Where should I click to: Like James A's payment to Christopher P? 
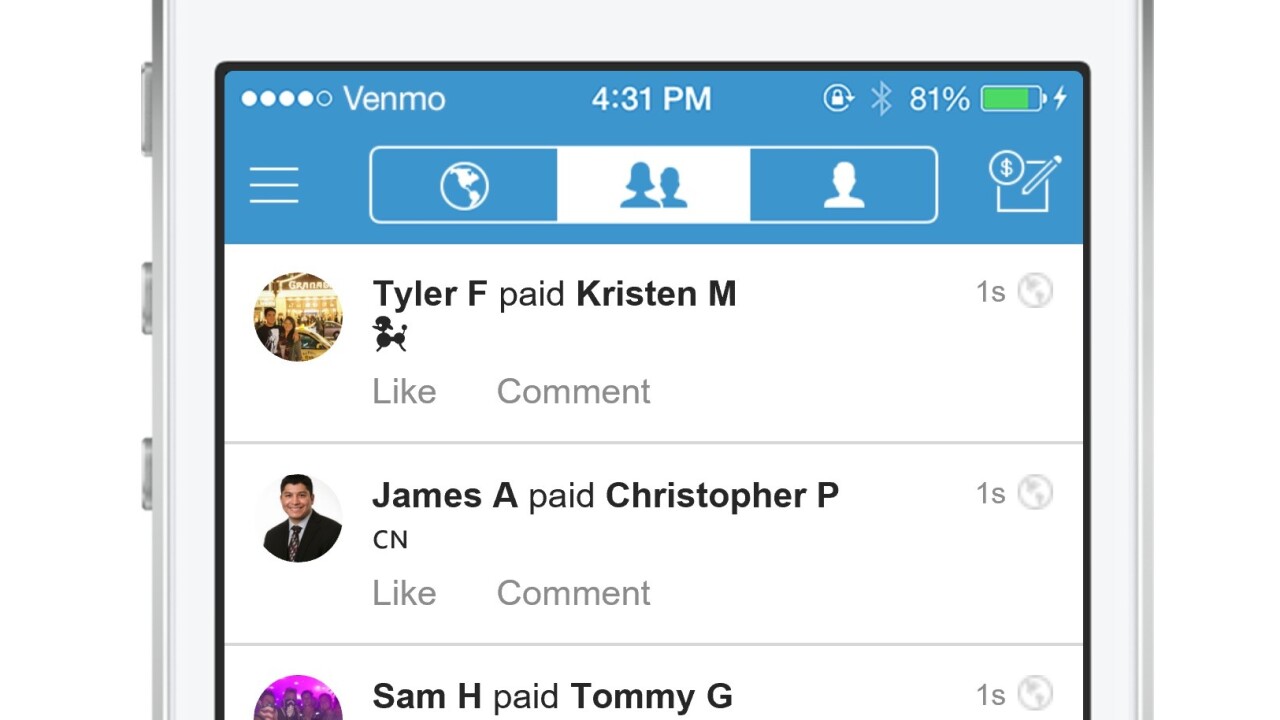(404, 593)
